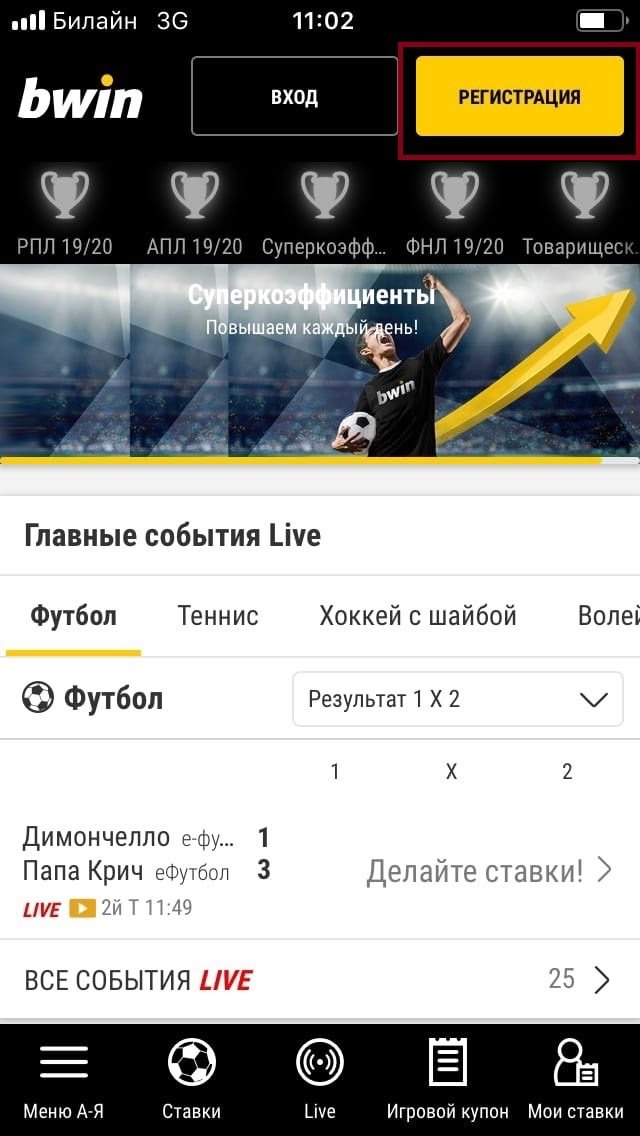Open the Меню А-Я drawer

(64, 1080)
